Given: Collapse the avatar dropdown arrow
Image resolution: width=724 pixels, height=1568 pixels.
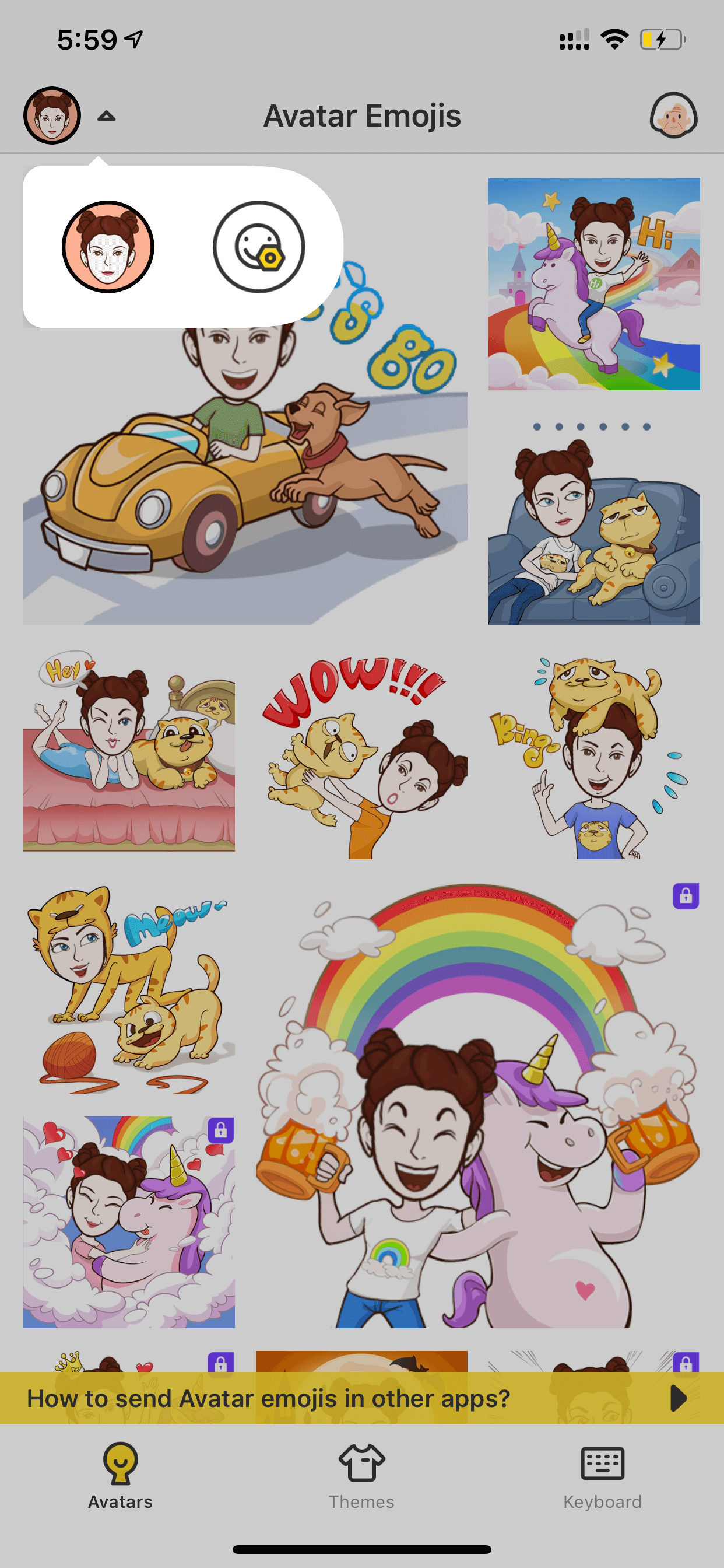Looking at the screenshot, I should click(107, 116).
